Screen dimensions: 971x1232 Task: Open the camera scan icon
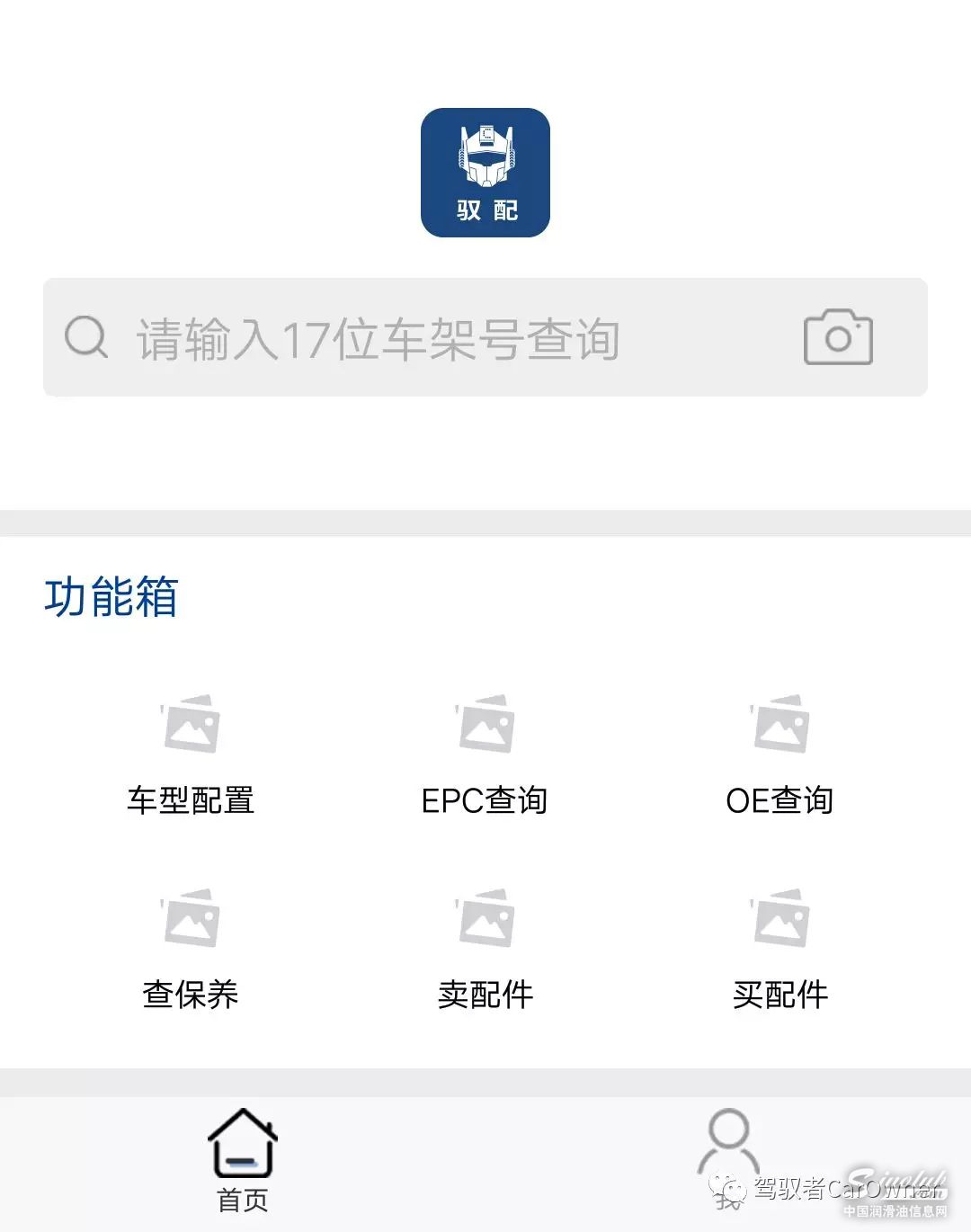click(838, 337)
